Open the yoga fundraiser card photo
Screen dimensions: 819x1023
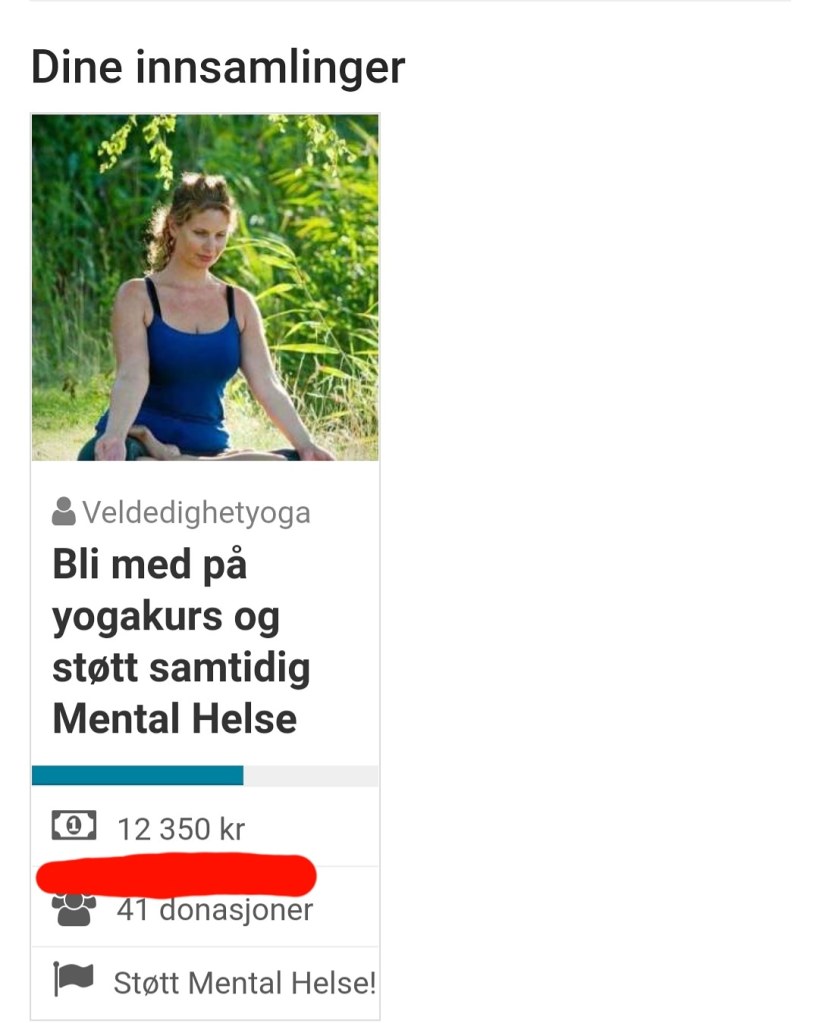pyautogui.click(x=205, y=287)
